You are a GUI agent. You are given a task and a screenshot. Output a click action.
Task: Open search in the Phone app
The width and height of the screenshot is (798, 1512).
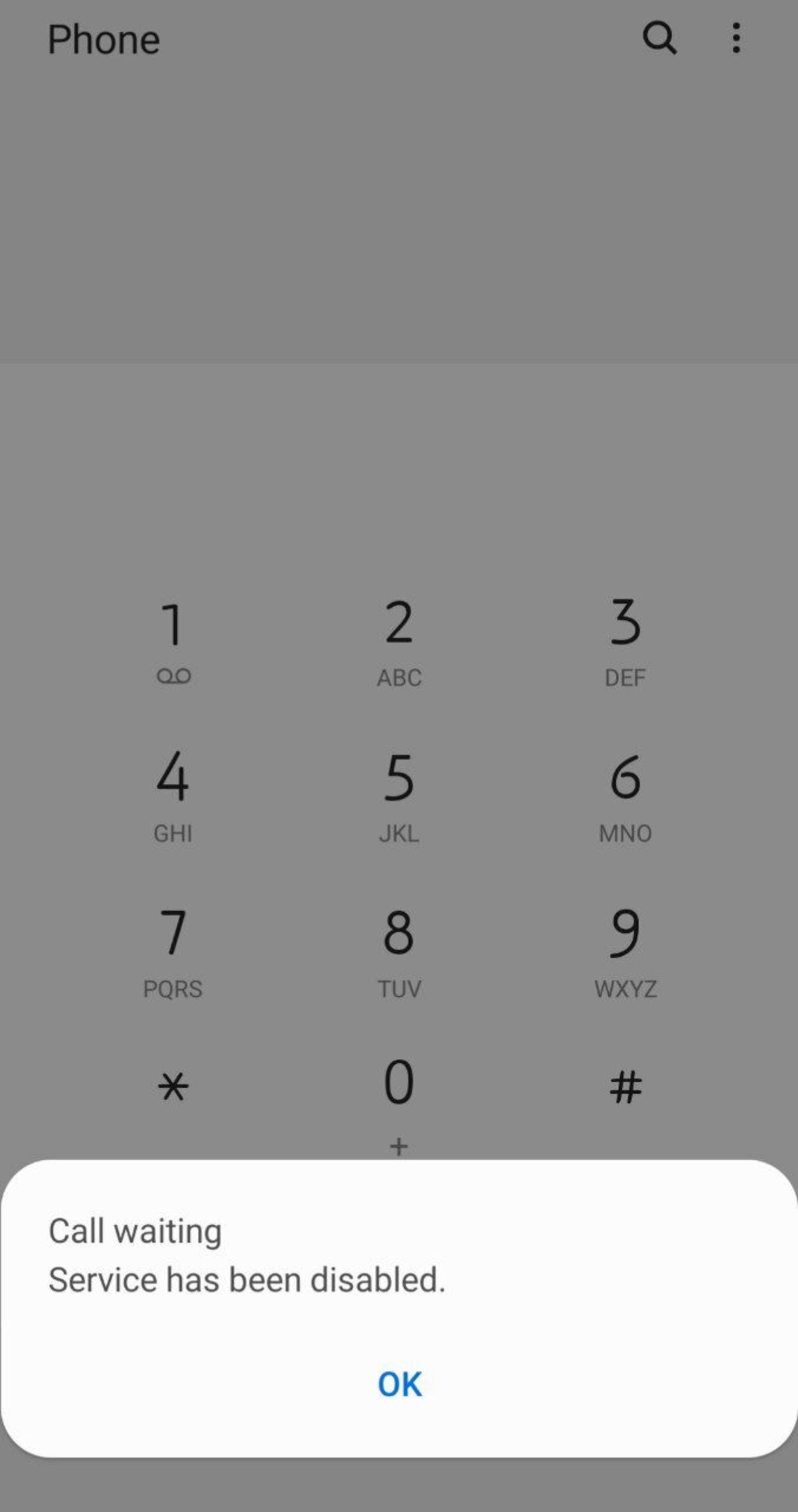tap(660, 39)
